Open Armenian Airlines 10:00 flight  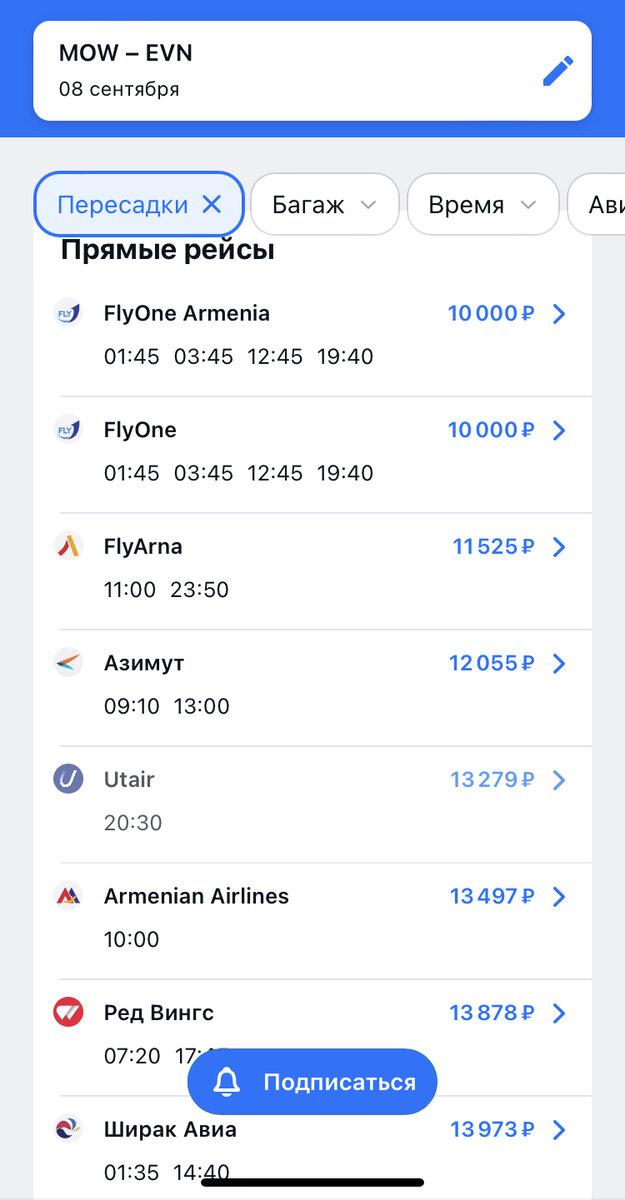click(x=310, y=918)
